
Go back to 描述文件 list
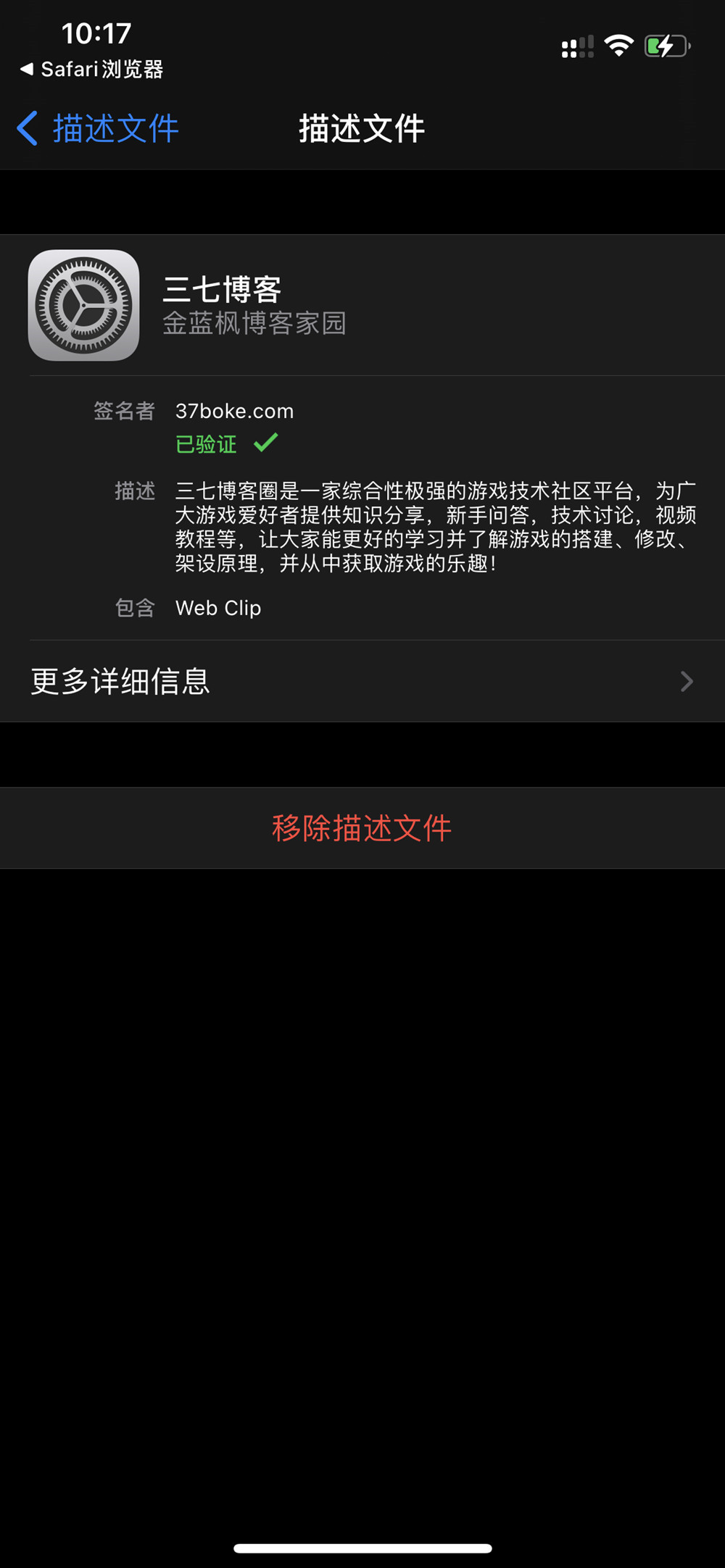point(98,129)
